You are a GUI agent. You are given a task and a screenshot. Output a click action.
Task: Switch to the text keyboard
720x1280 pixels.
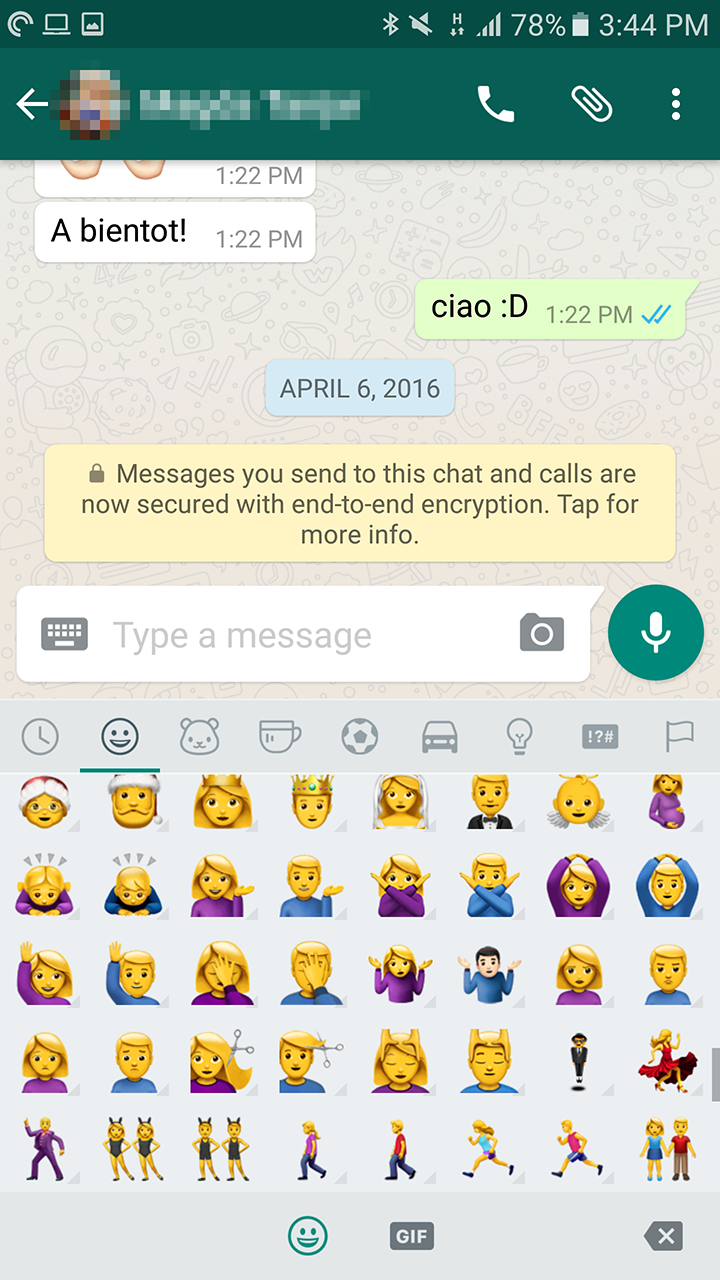click(65, 634)
